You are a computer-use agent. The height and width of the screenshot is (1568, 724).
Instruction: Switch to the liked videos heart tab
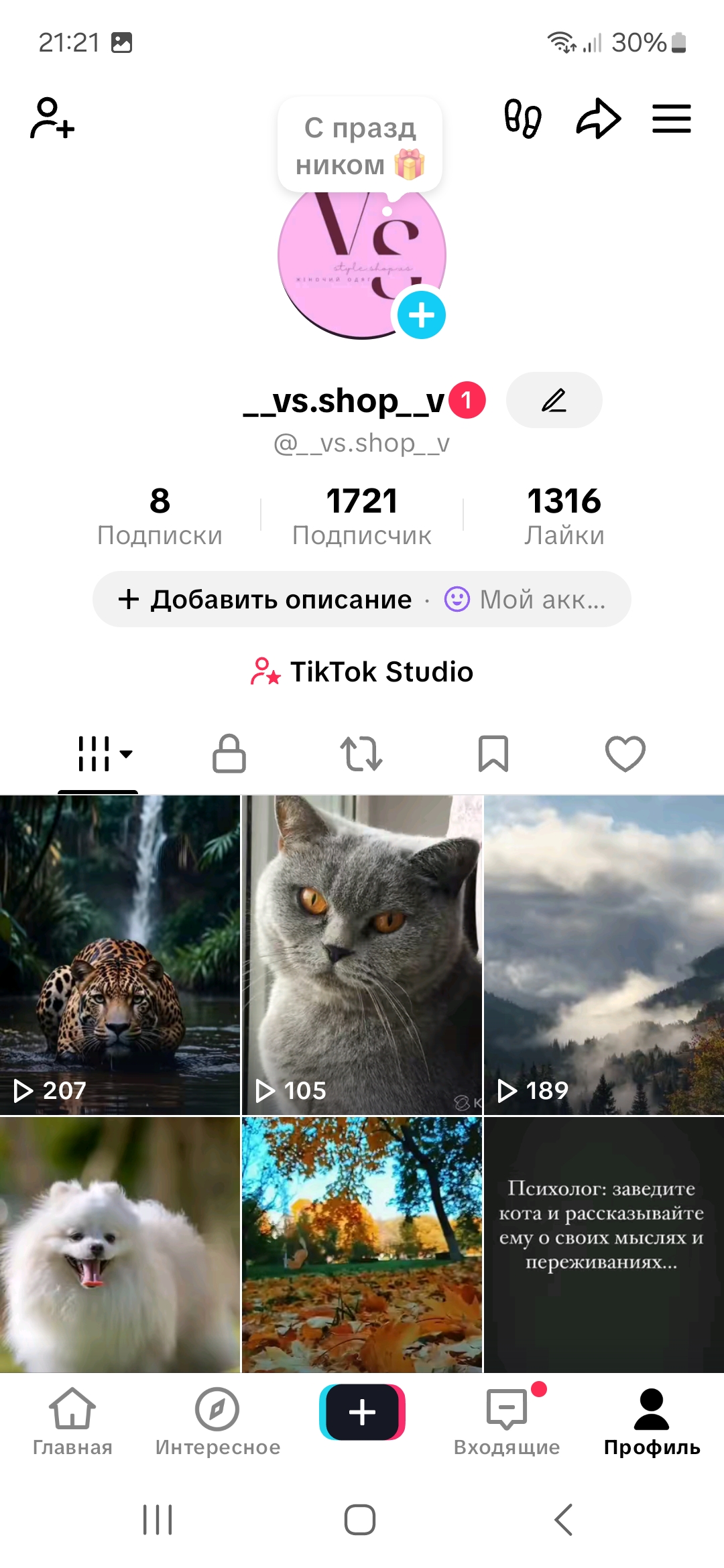tap(625, 754)
